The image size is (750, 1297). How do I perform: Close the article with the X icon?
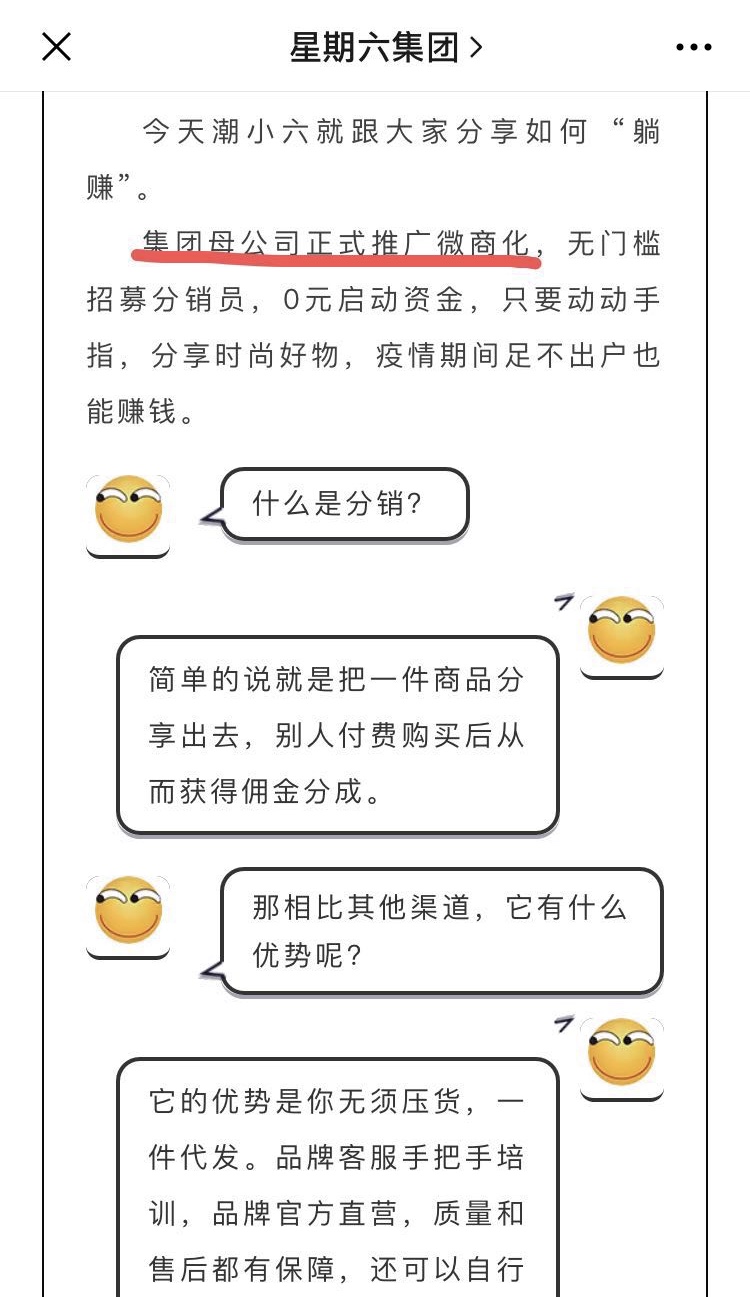pyautogui.click(x=56, y=46)
